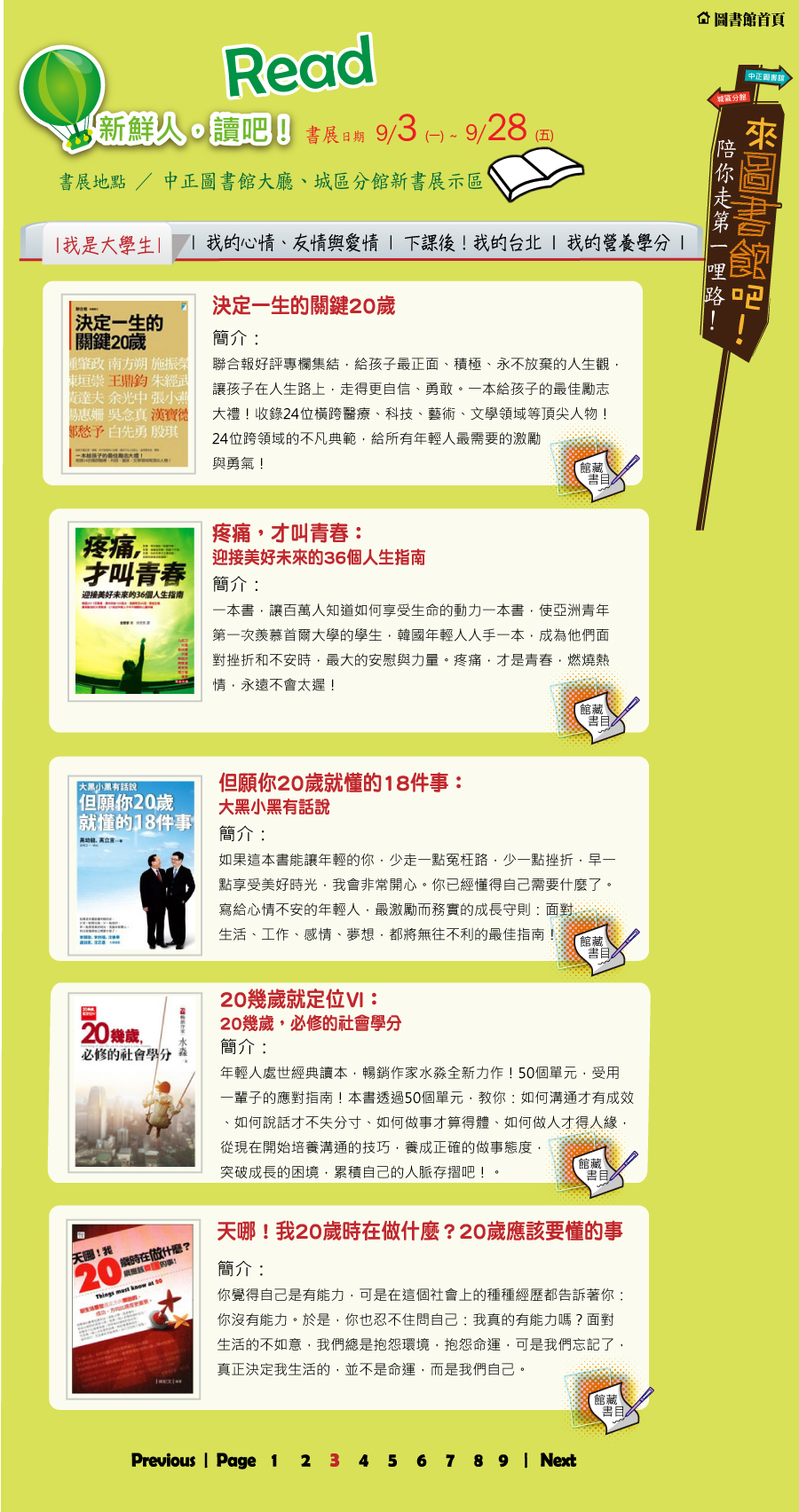Jump to page 7
The width and height of the screenshot is (799, 1512).
click(x=450, y=1461)
